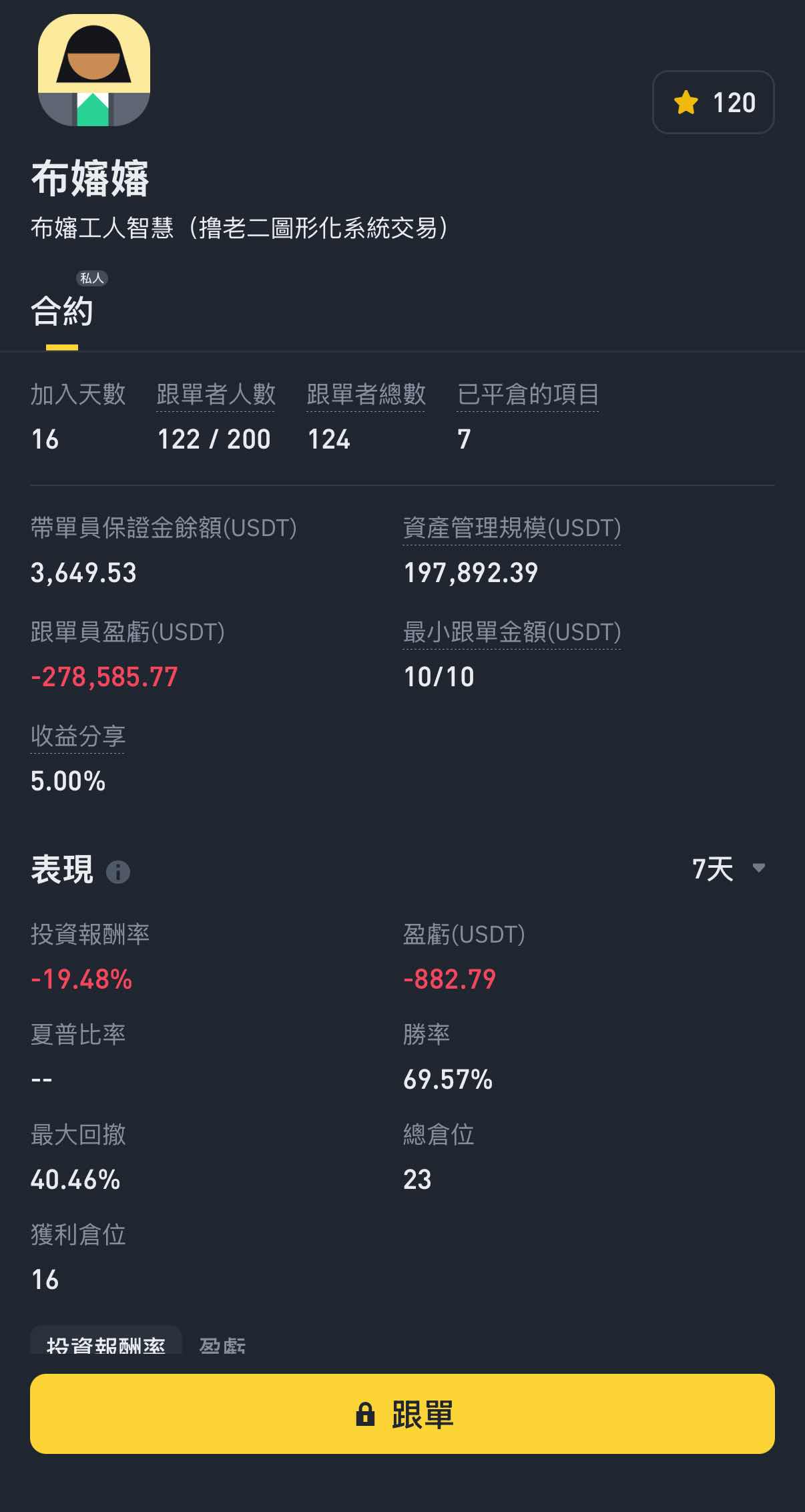The height and width of the screenshot is (1512, 805).
Task: Tap the 120 star favorite button
Action: (713, 102)
